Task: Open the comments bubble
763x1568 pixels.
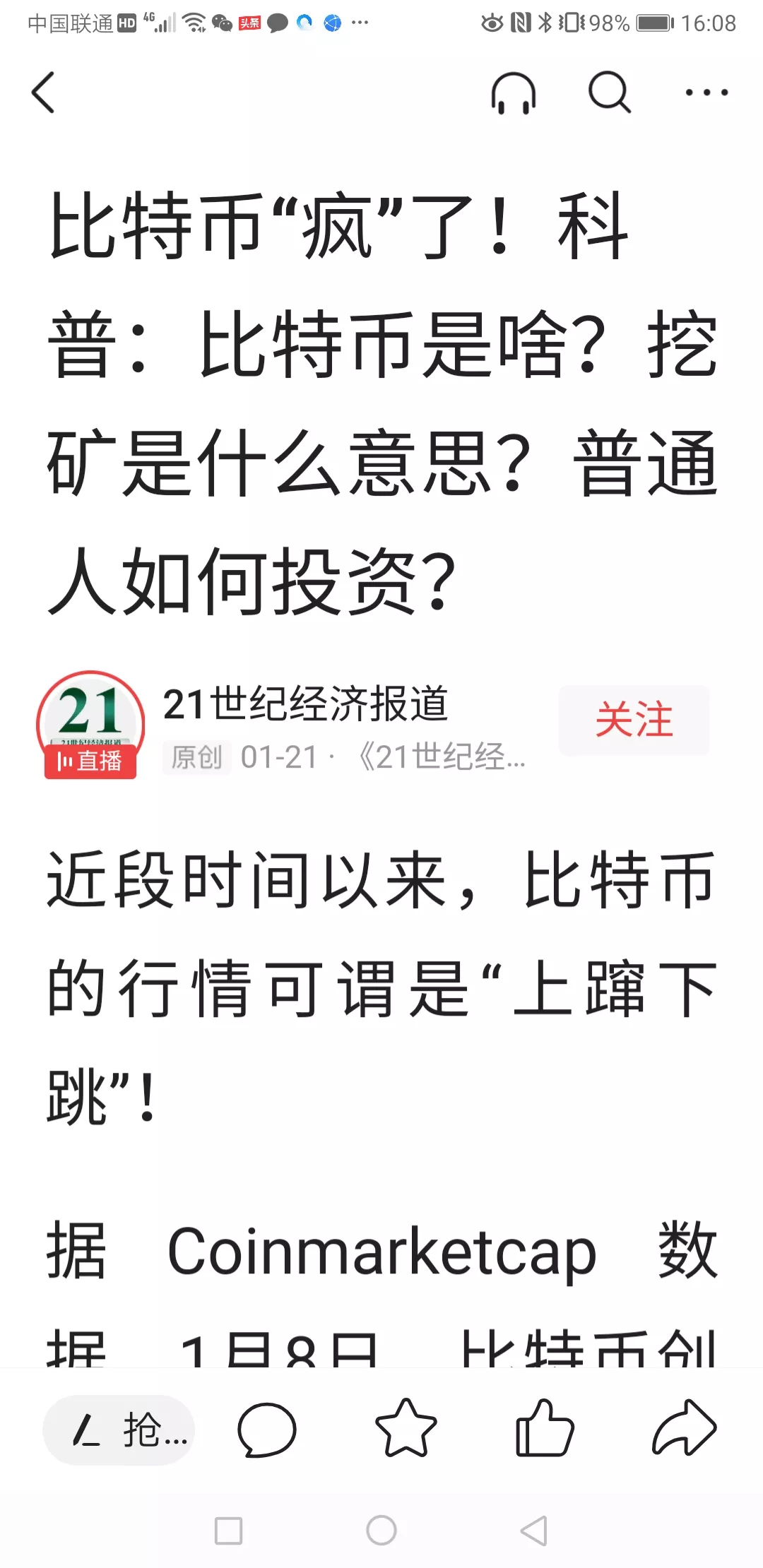Action: [x=266, y=1430]
